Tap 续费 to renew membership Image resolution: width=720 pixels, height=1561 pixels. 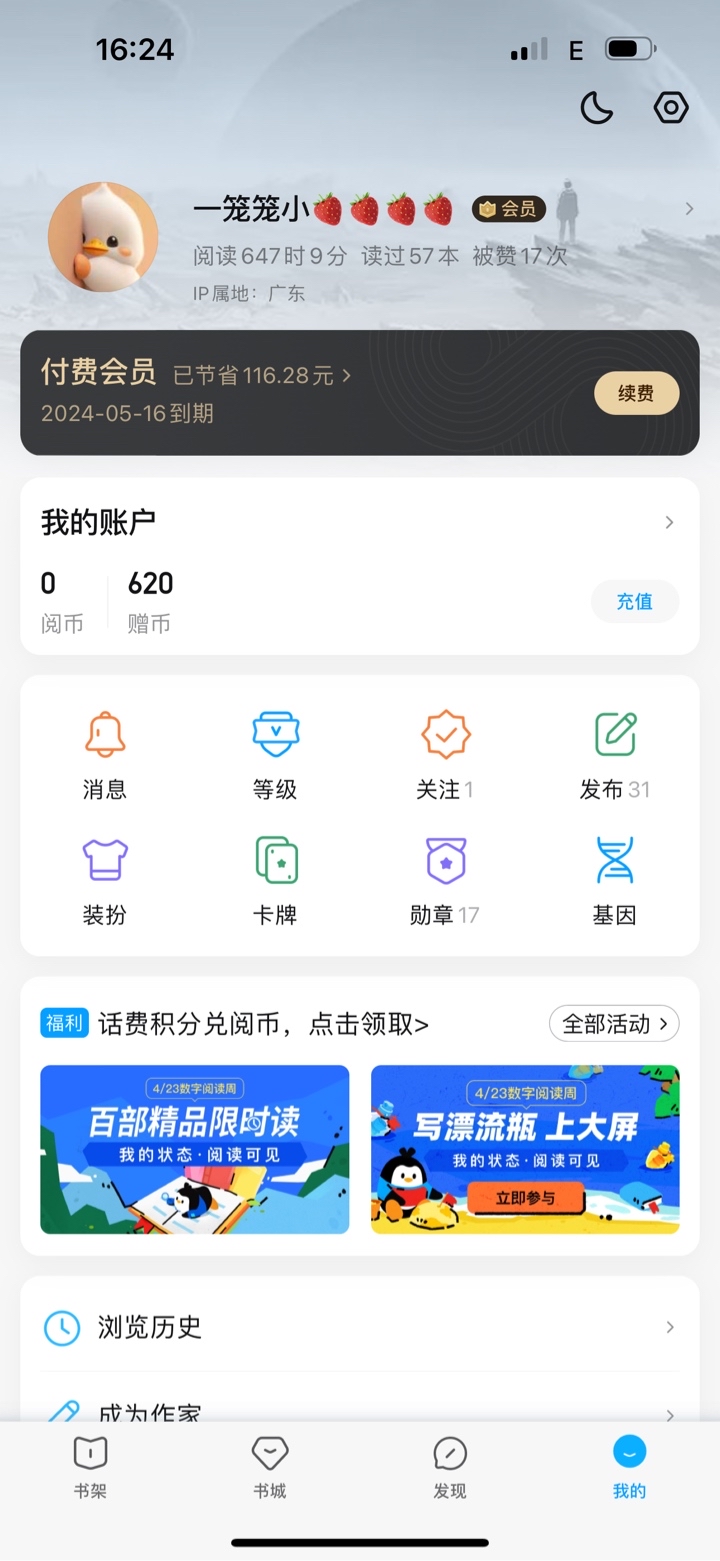(x=636, y=393)
